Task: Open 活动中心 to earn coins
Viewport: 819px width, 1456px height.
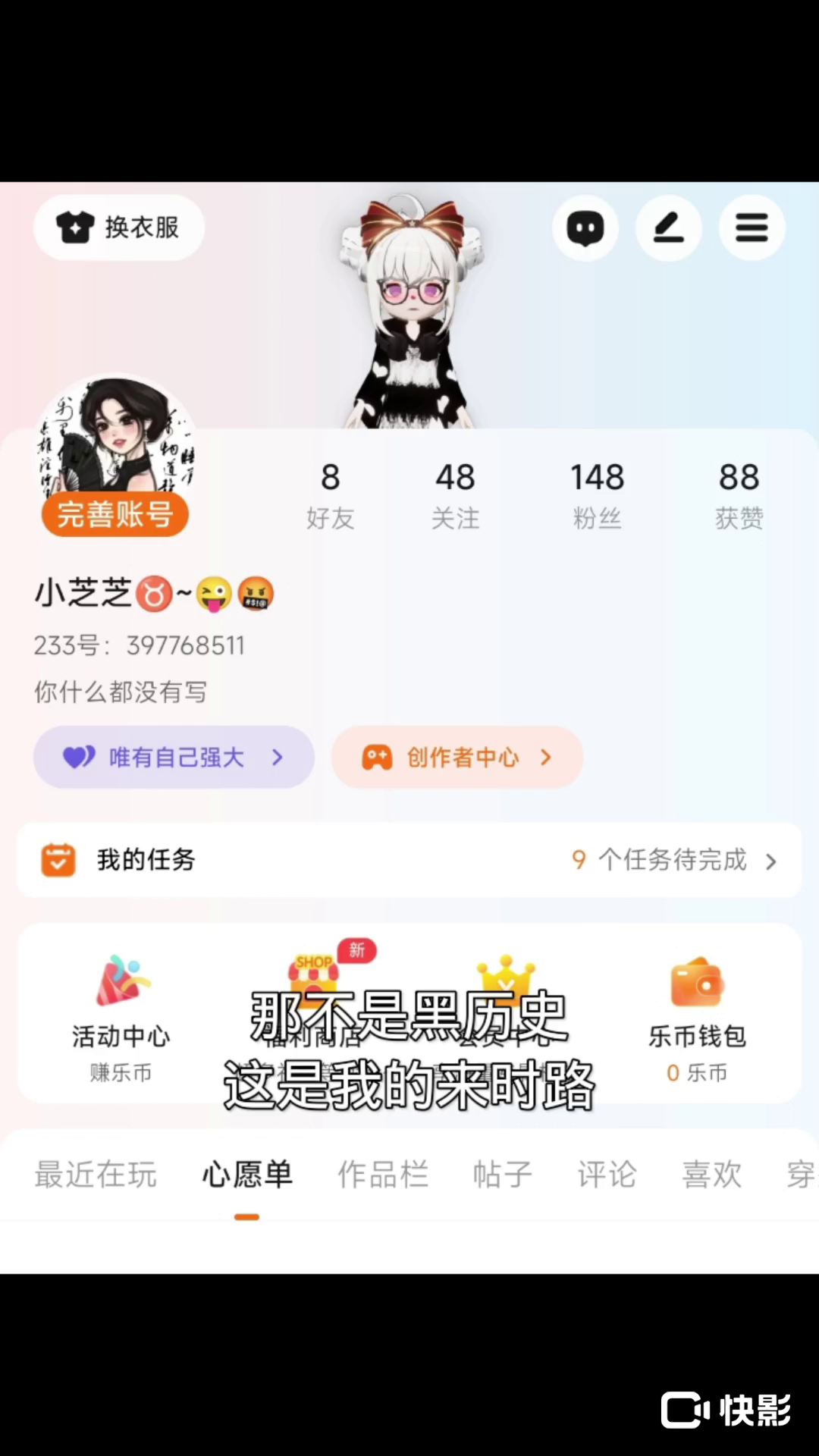Action: pos(121,1016)
